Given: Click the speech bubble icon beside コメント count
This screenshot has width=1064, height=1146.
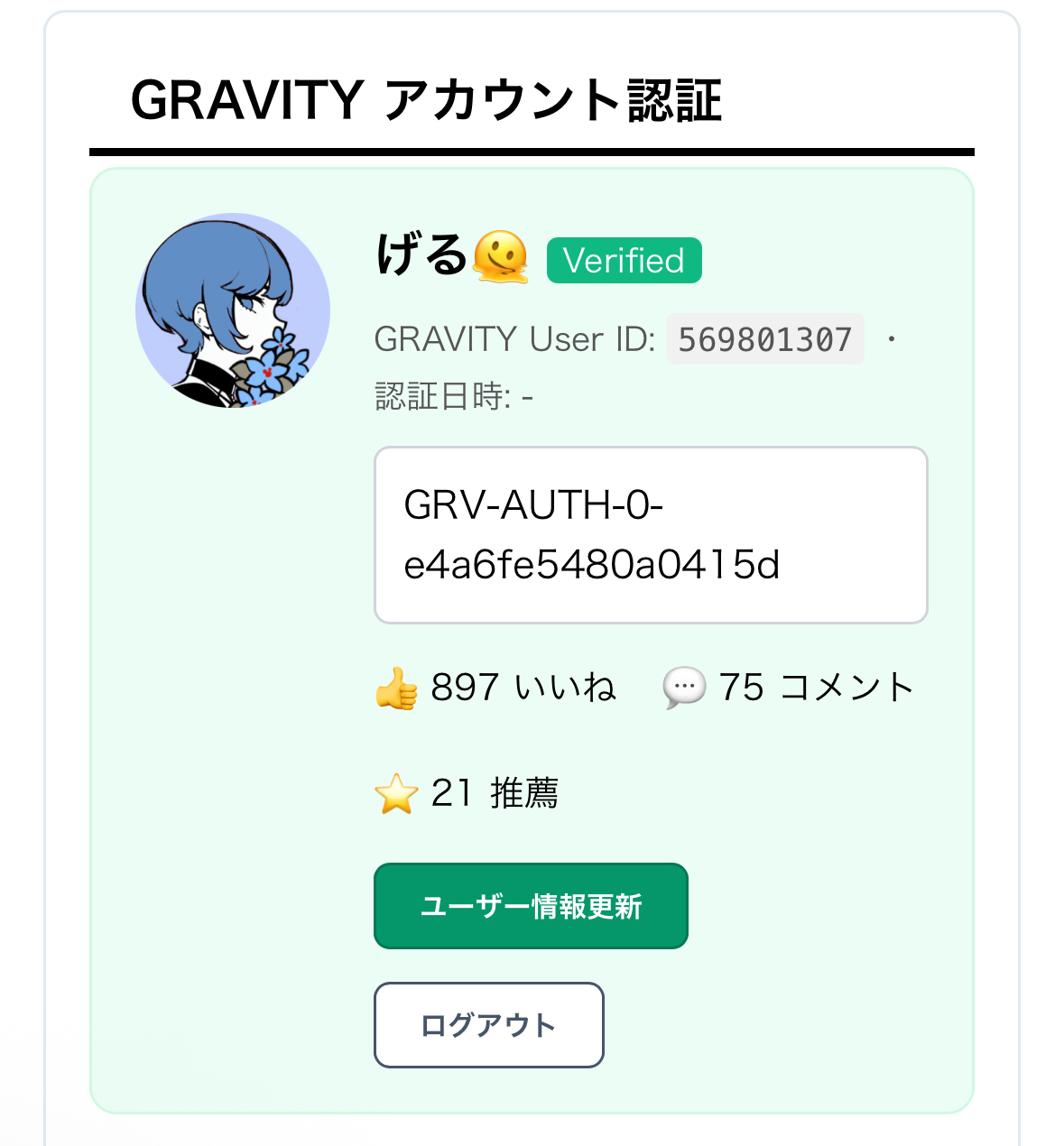Looking at the screenshot, I should (x=682, y=688).
